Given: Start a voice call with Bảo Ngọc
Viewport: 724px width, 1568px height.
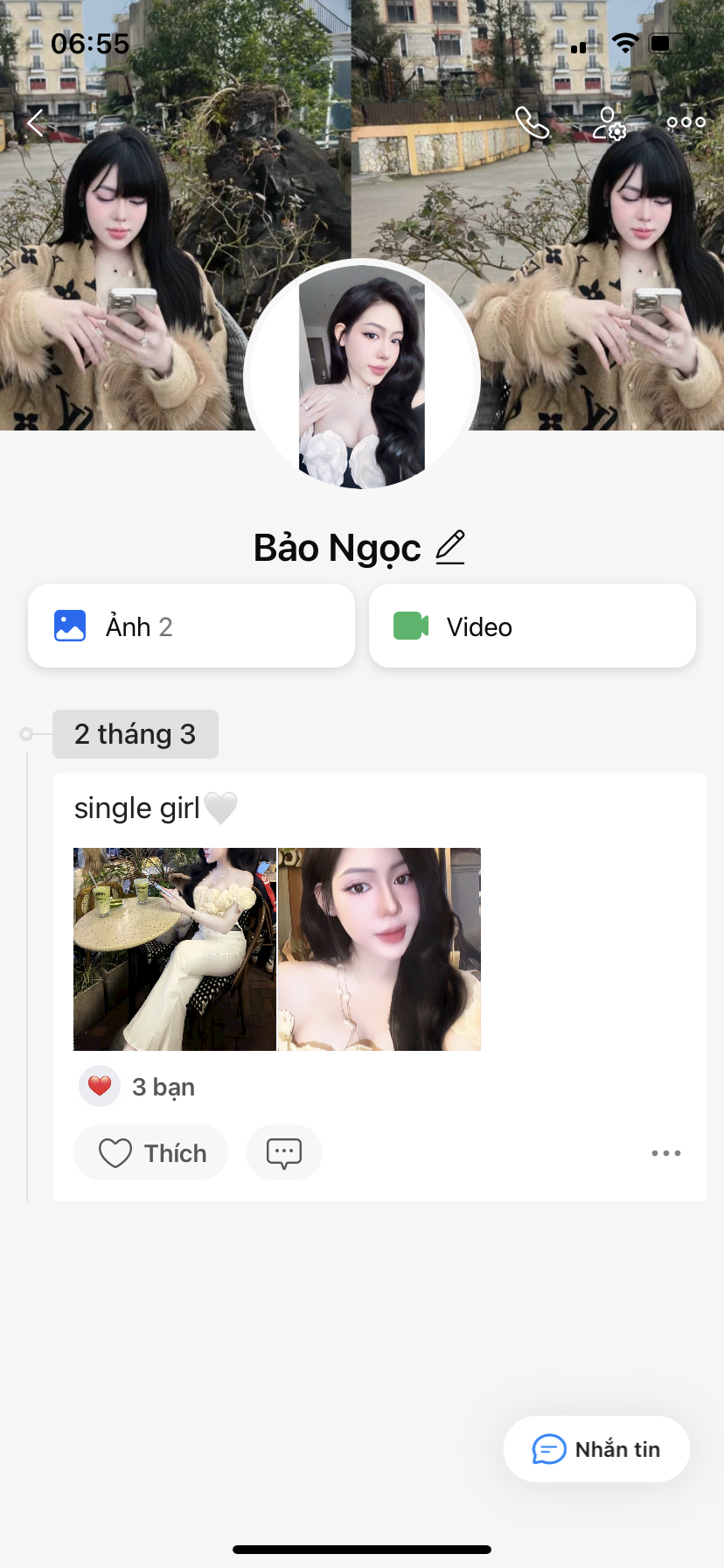Looking at the screenshot, I should tap(532, 123).
